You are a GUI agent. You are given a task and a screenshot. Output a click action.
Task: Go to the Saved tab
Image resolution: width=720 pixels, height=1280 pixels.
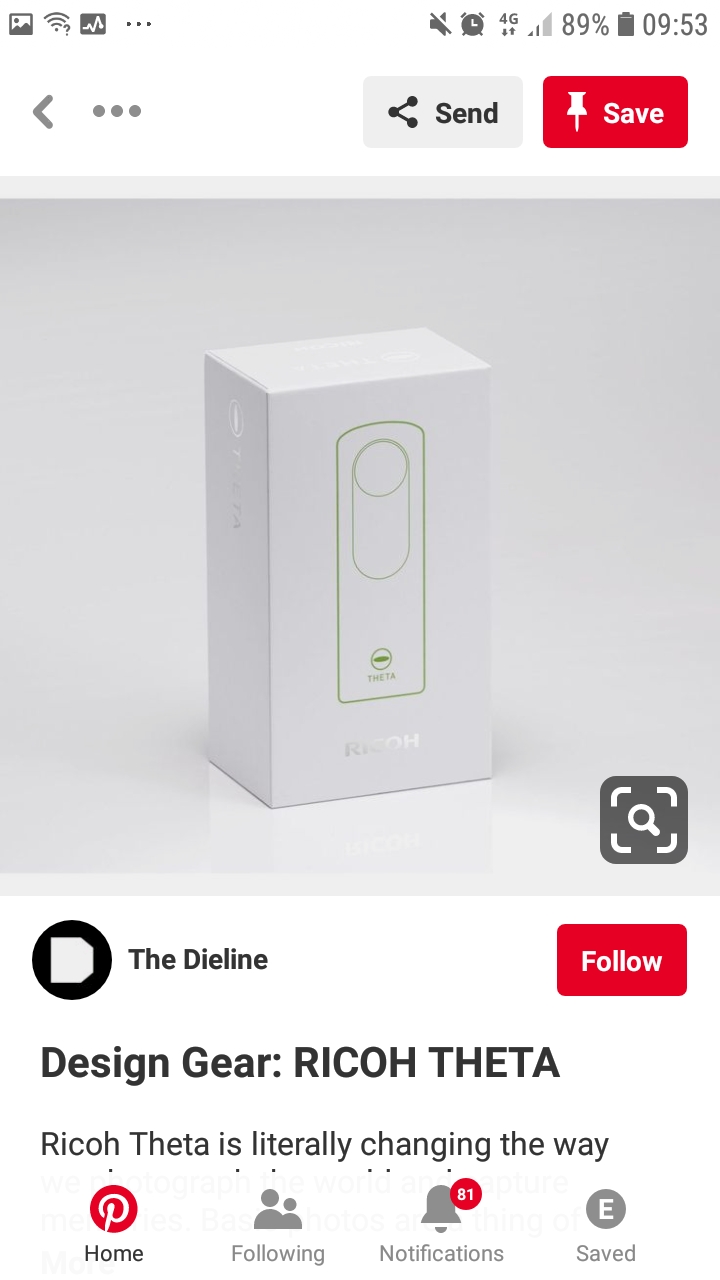605,1225
